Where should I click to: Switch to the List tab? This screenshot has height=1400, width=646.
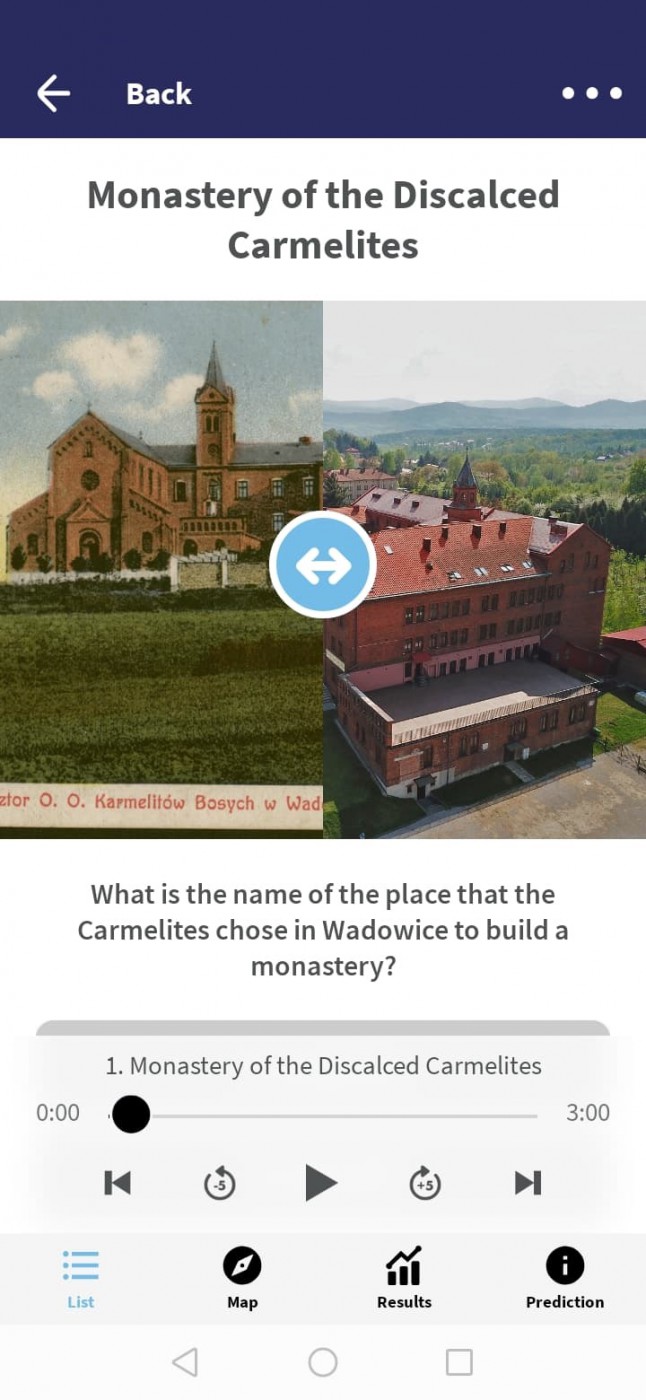[80, 1278]
